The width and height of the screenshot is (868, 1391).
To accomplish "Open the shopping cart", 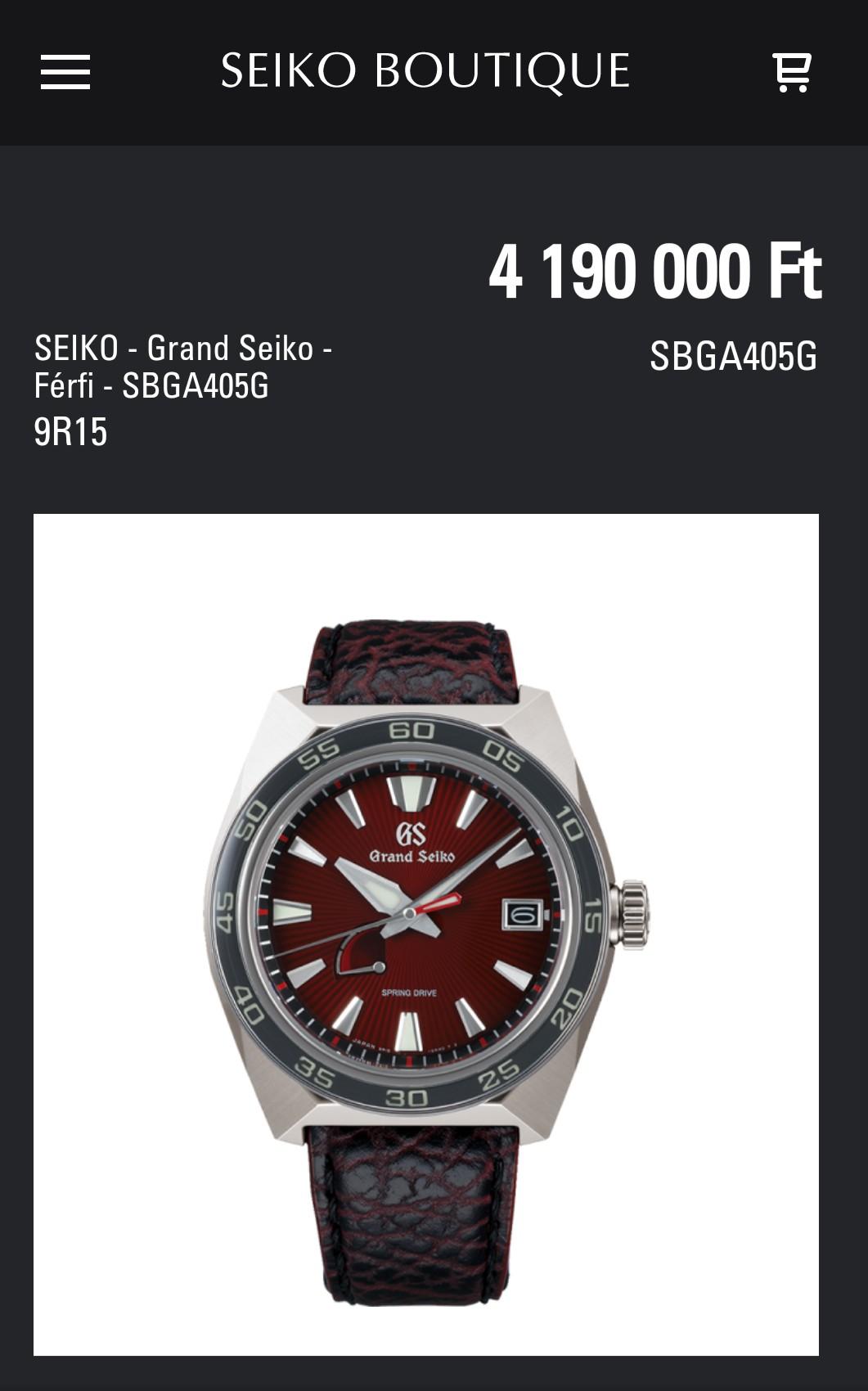I will (x=791, y=72).
